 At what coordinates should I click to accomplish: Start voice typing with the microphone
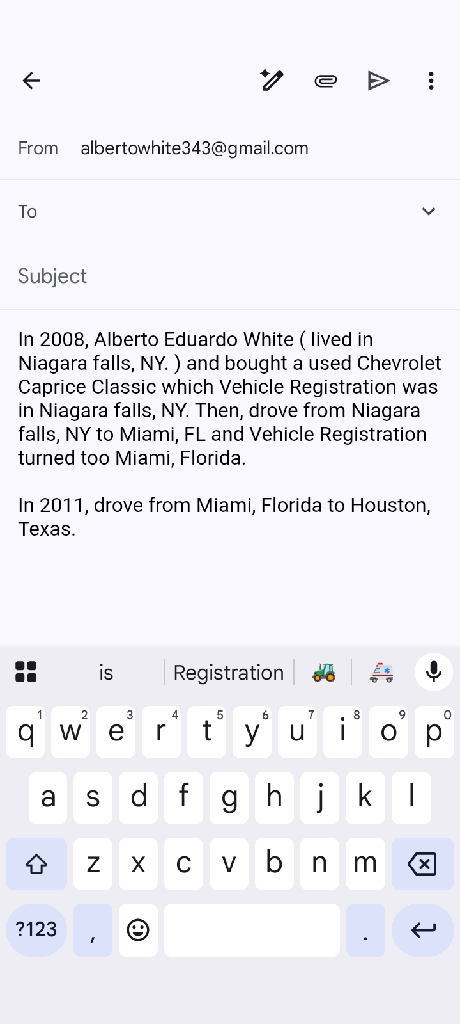click(434, 671)
